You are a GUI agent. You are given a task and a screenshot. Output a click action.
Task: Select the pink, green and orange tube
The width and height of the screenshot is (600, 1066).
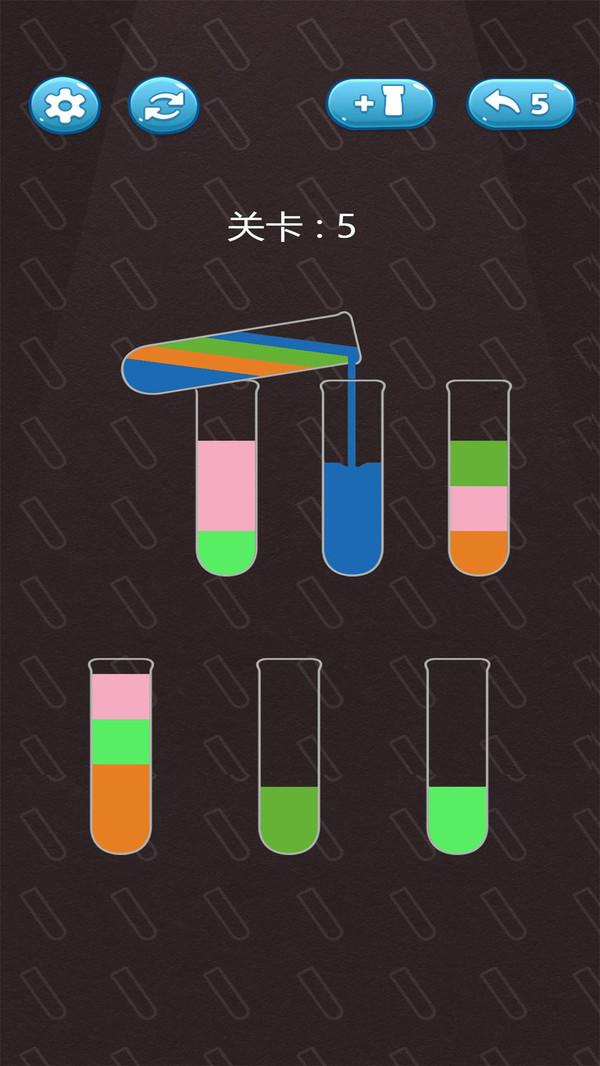(x=121, y=760)
